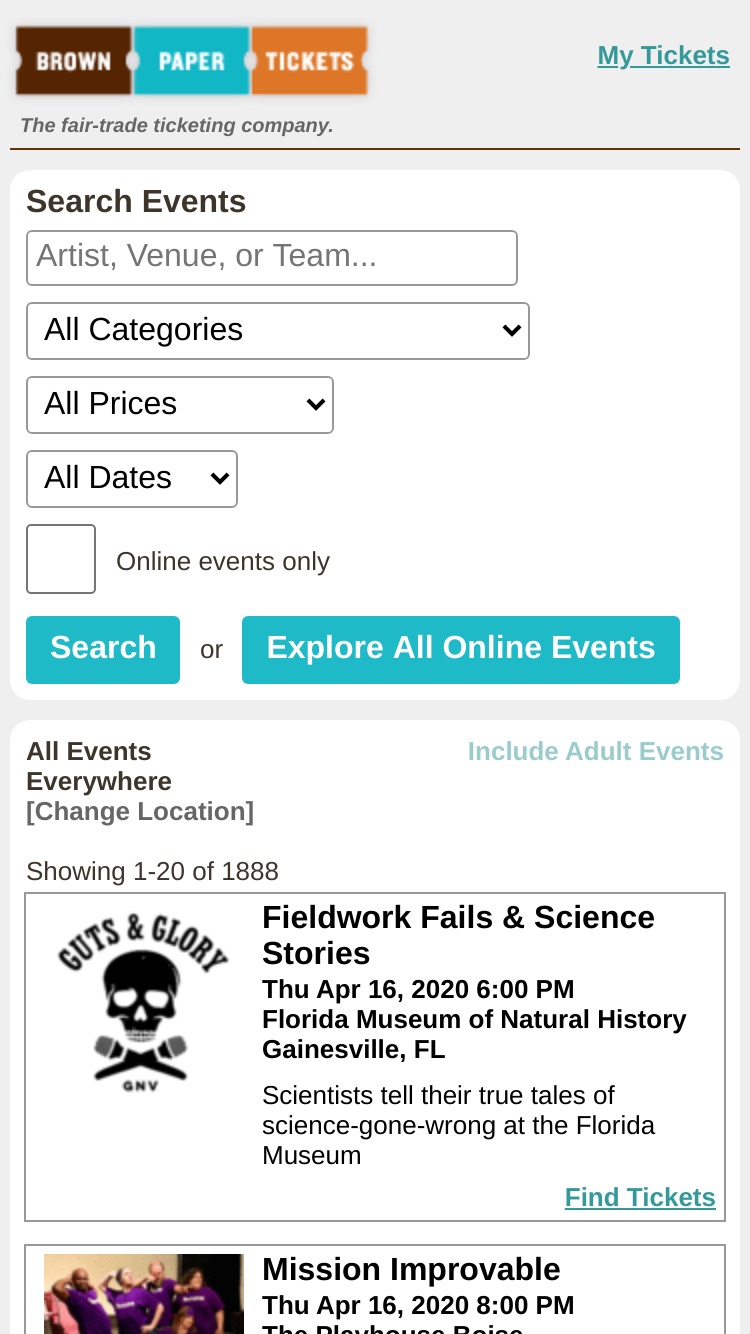Find Tickets for Fieldwork Fails & Science Stories
750x1334 pixels.
pyautogui.click(x=640, y=1197)
